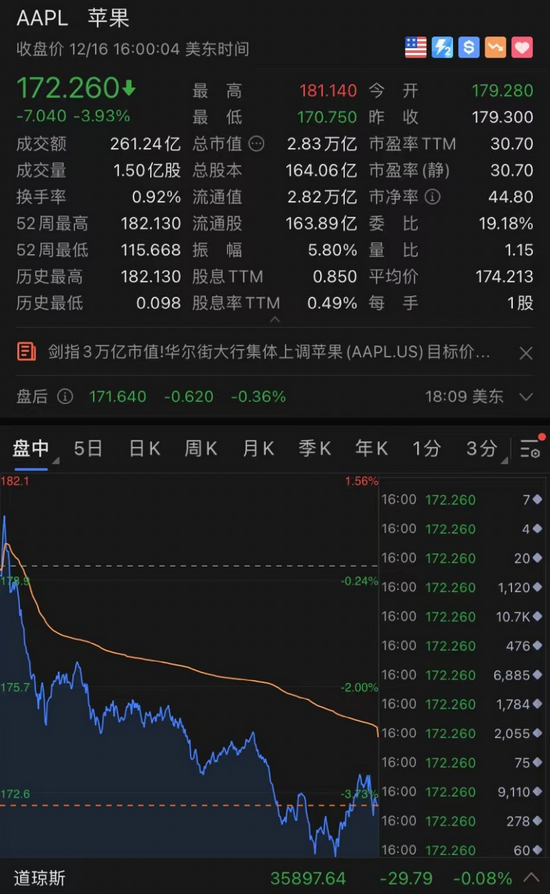The image size is (550, 894).
Task: Select the 3分 chart tab
Action: (482, 449)
